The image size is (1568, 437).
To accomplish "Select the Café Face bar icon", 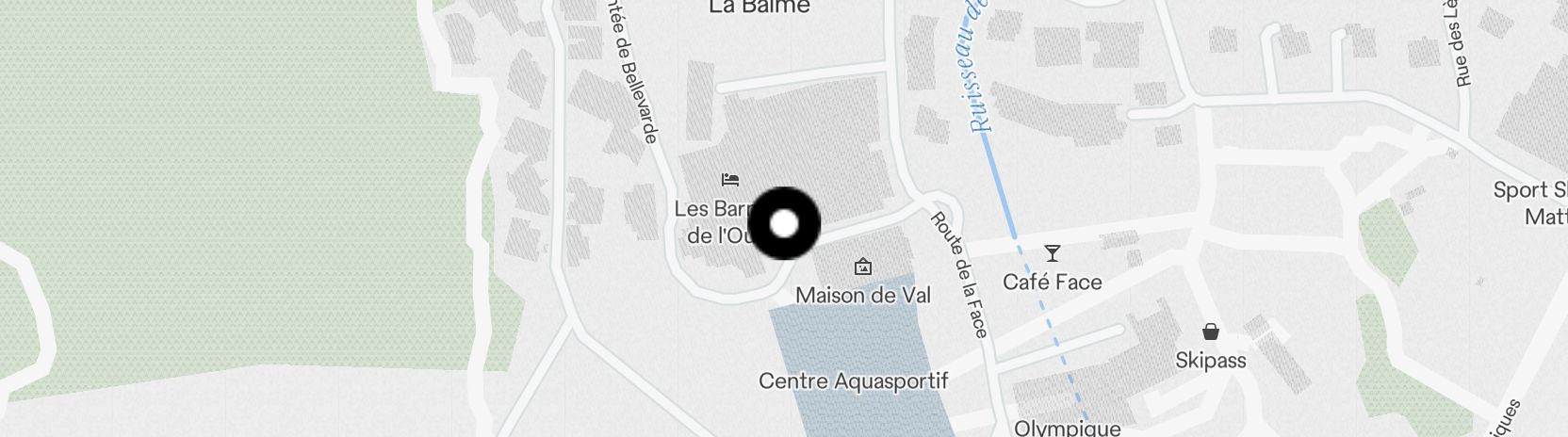I will coord(1052,253).
